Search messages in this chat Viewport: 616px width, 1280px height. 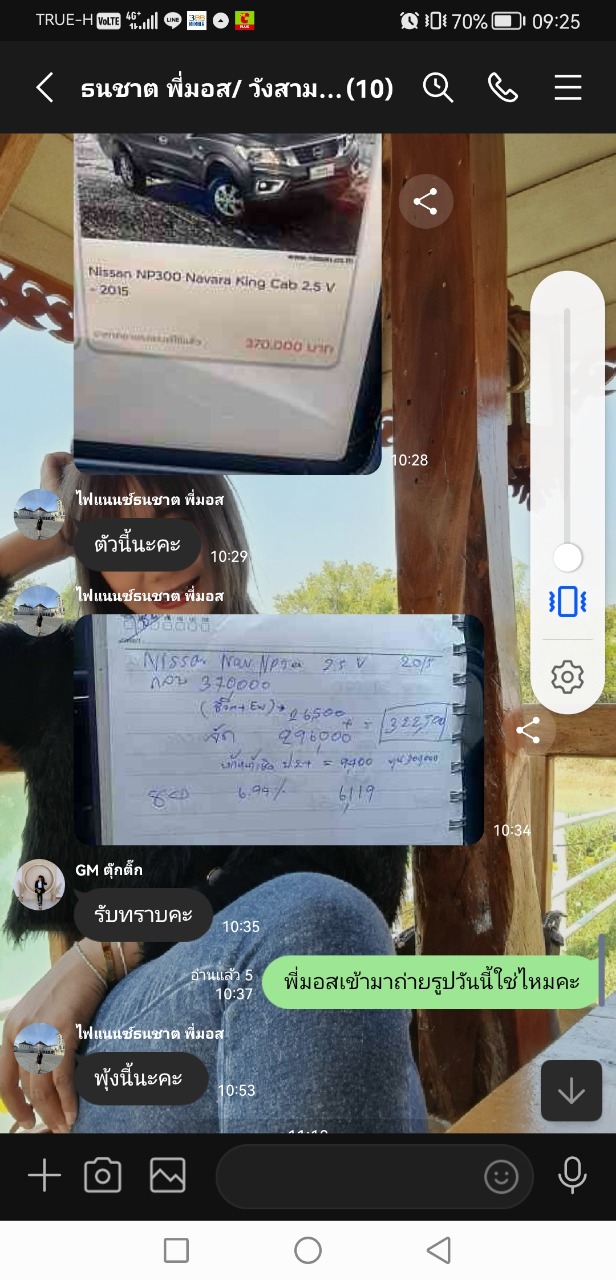[x=438, y=88]
